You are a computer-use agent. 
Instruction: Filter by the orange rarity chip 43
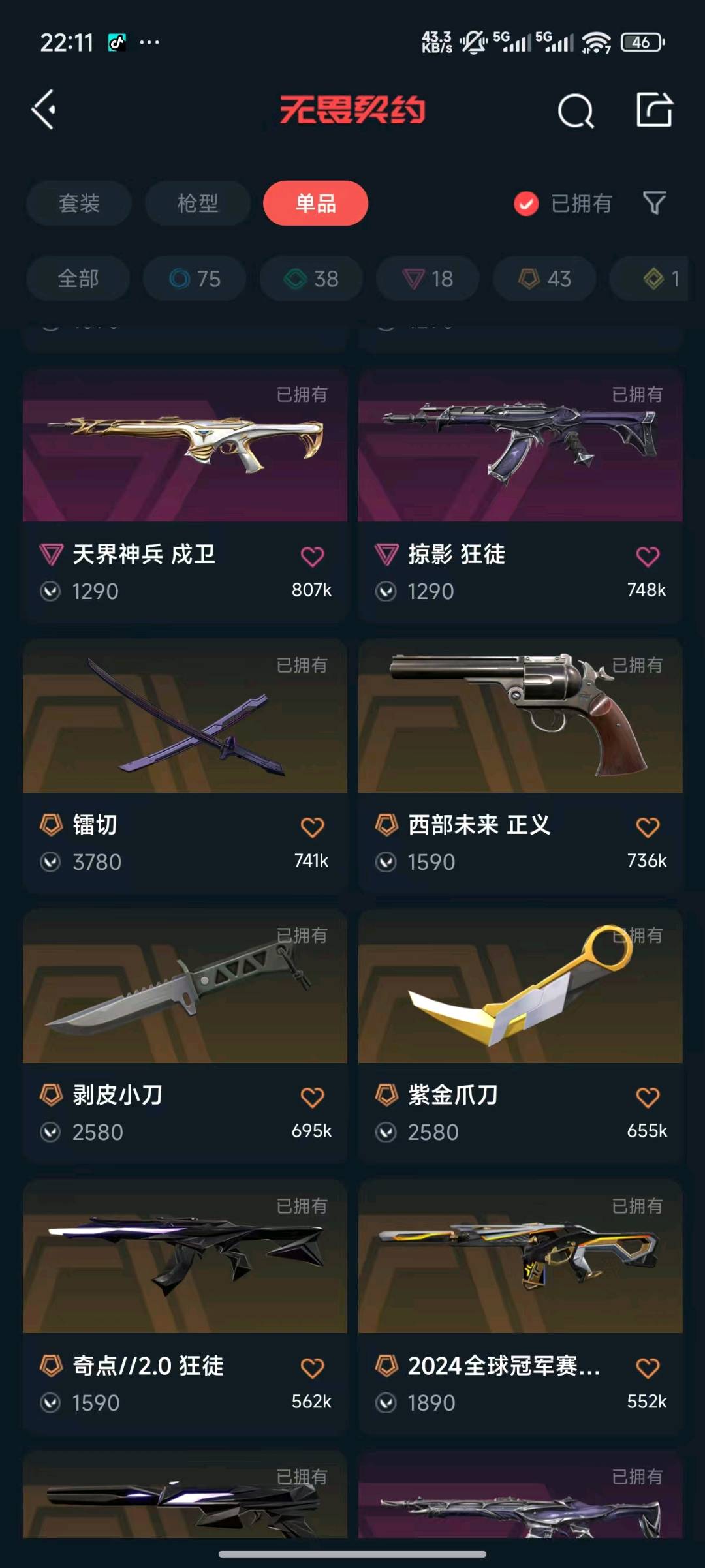pyautogui.click(x=544, y=279)
